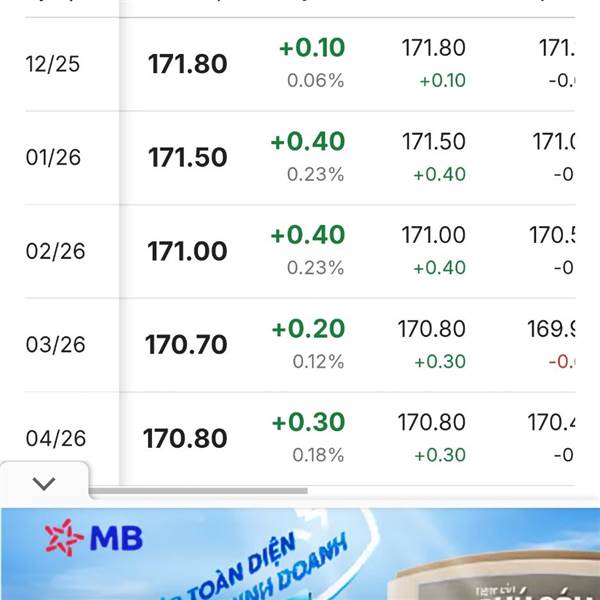Collapse the ad with the chevron tab
This screenshot has height=600, width=600.
[x=44, y=484]
